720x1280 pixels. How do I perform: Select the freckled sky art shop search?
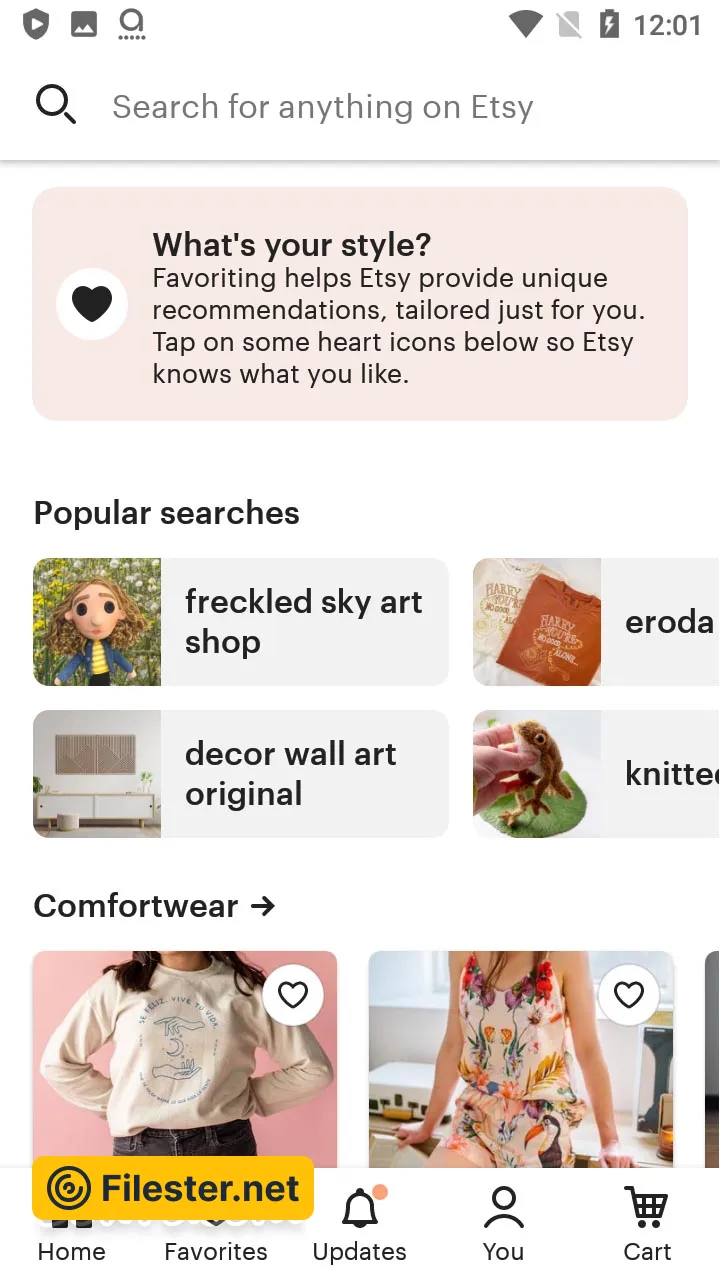tap(240, 622)
